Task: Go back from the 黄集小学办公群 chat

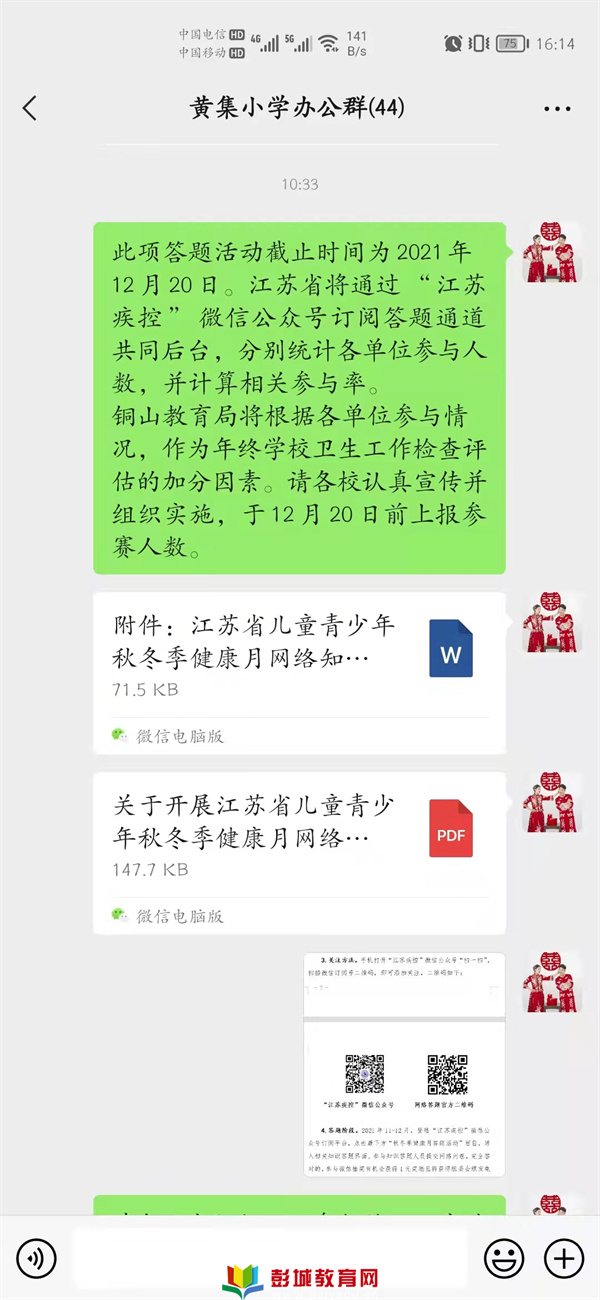Action: 30,108
